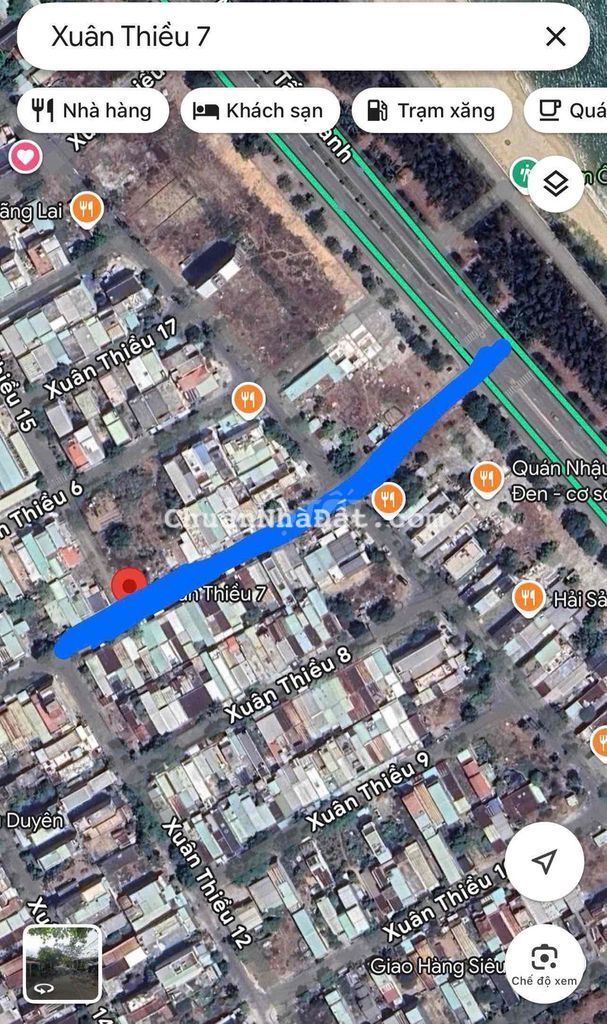Open the Chế độ xem camera button
Viewport: 607px width, 1024px height.
tap(544, 962)
